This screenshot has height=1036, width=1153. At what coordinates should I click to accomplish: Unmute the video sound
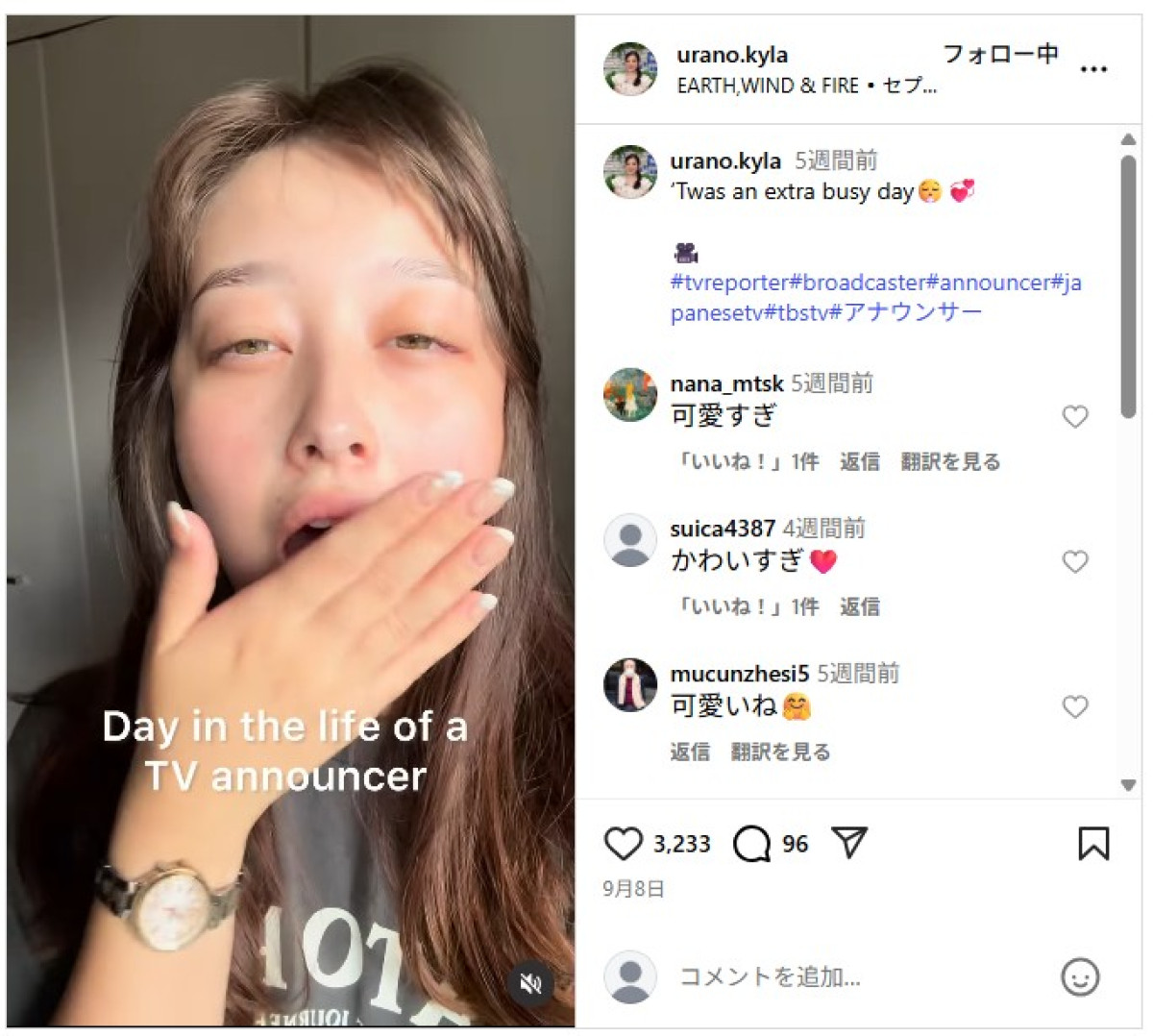coord(530,983)
